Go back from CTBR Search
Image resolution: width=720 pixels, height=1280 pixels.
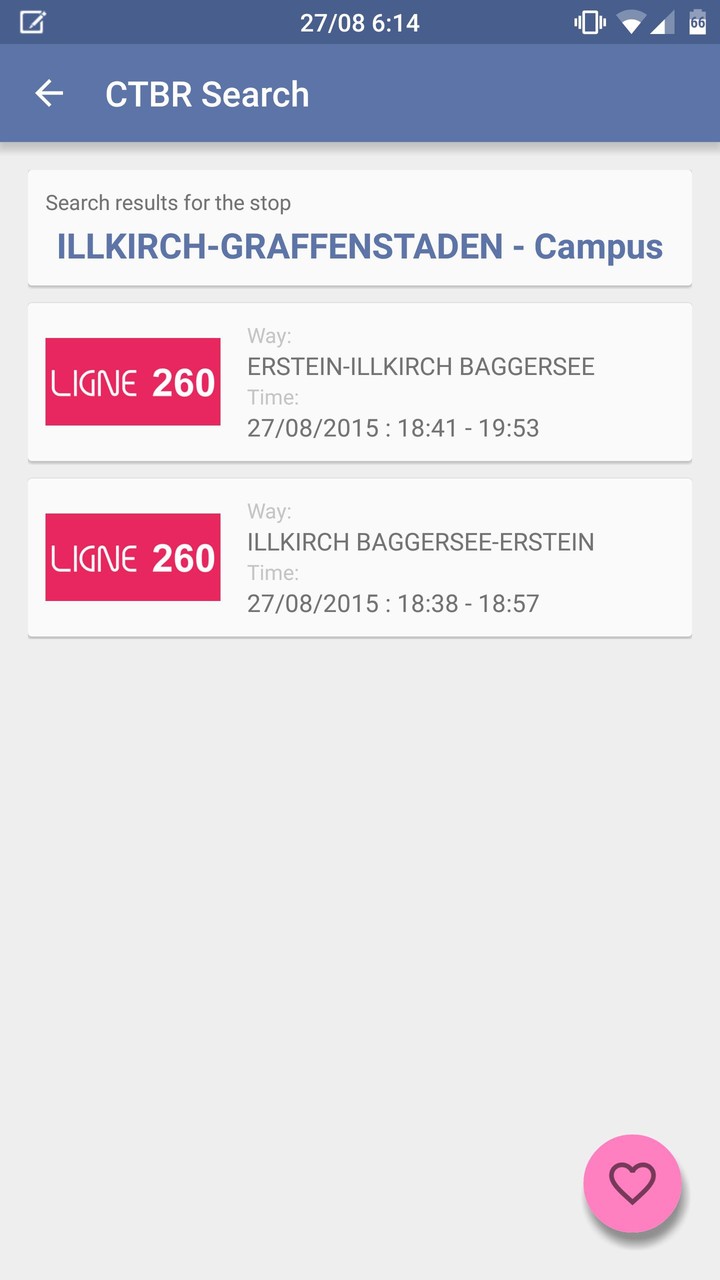tap(48, 94)
